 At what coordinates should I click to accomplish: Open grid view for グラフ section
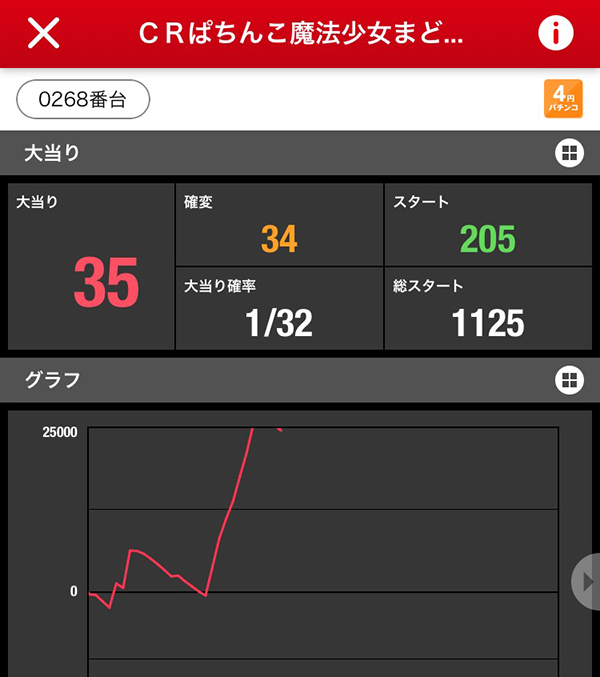(568, 380)
